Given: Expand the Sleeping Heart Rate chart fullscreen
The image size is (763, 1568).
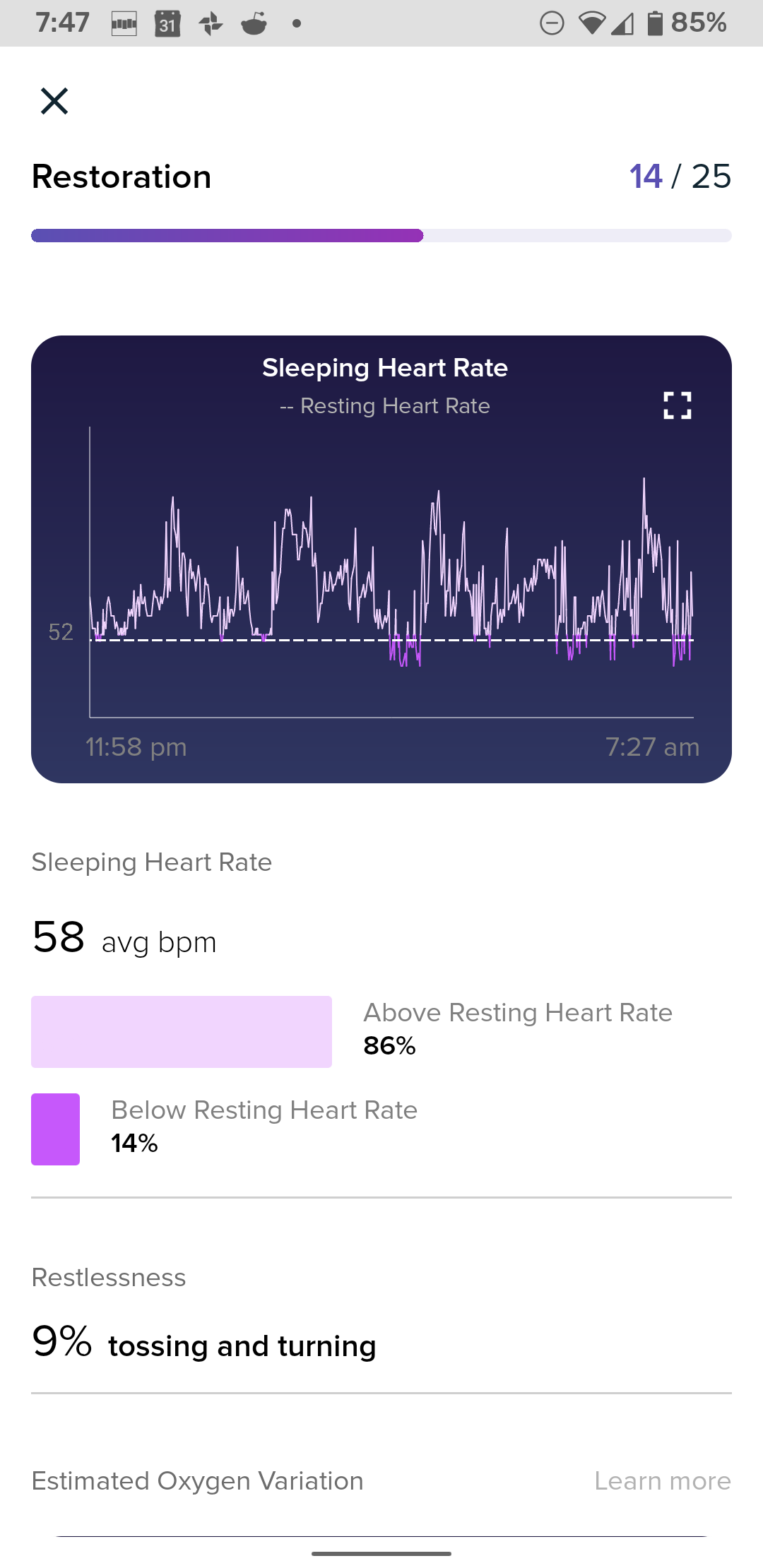Looking at the screenshot, I should coord(677,405).
